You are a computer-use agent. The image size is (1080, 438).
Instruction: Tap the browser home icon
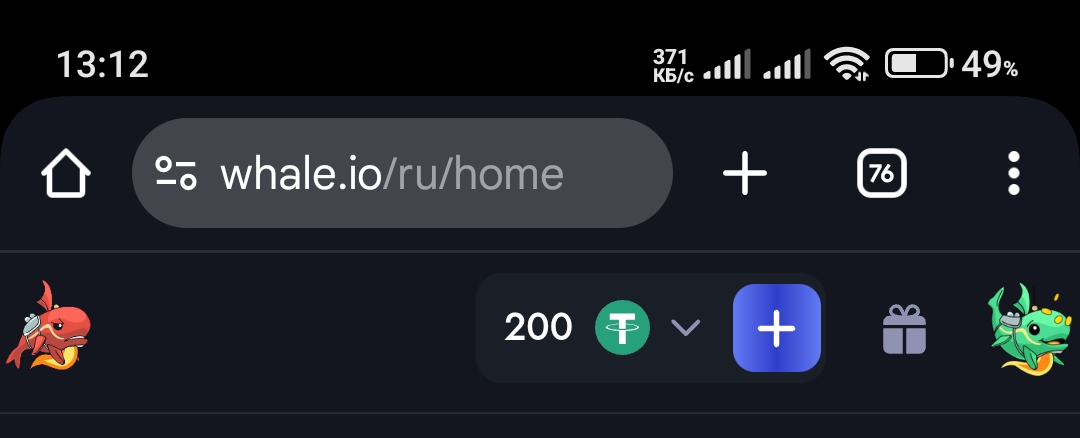(66, 175)
